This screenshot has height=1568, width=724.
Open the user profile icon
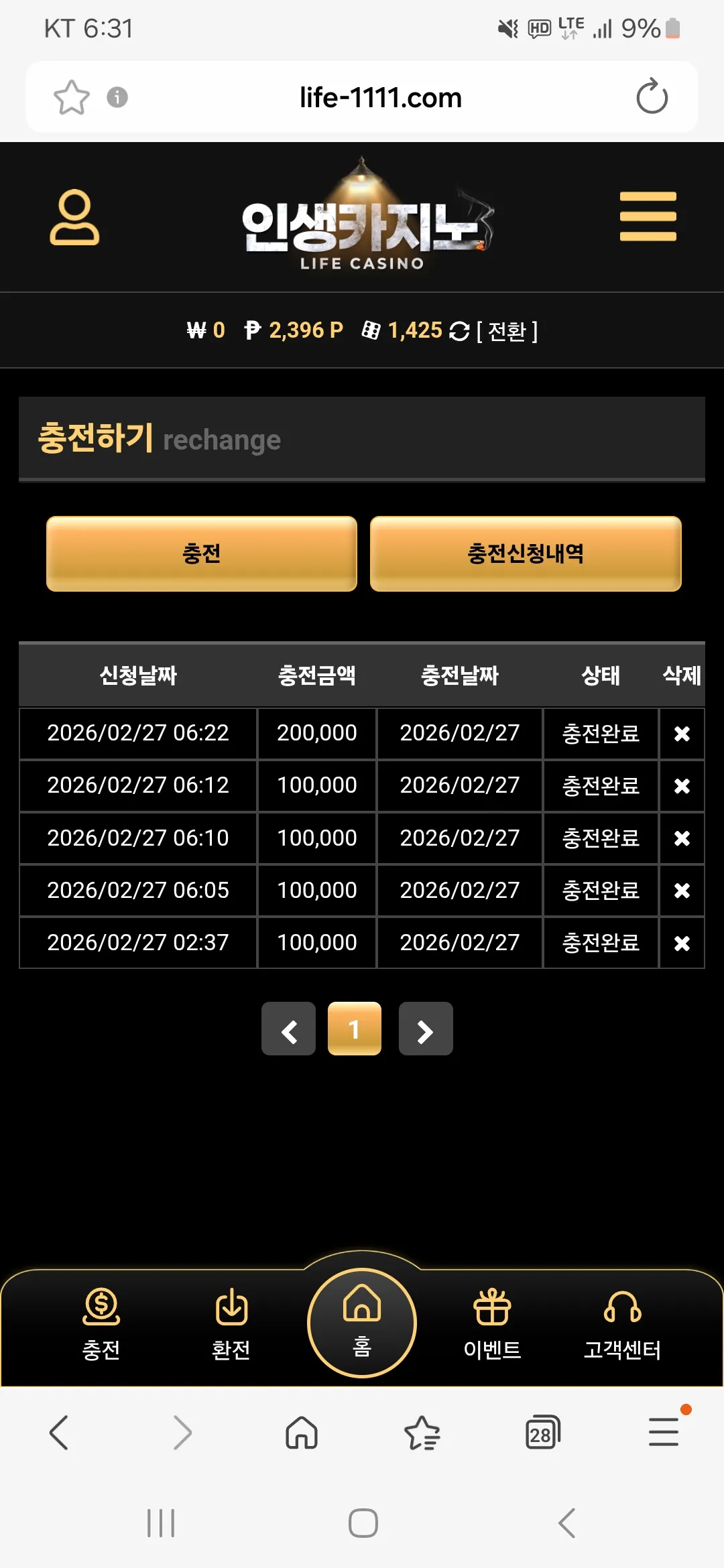point(74,217)
